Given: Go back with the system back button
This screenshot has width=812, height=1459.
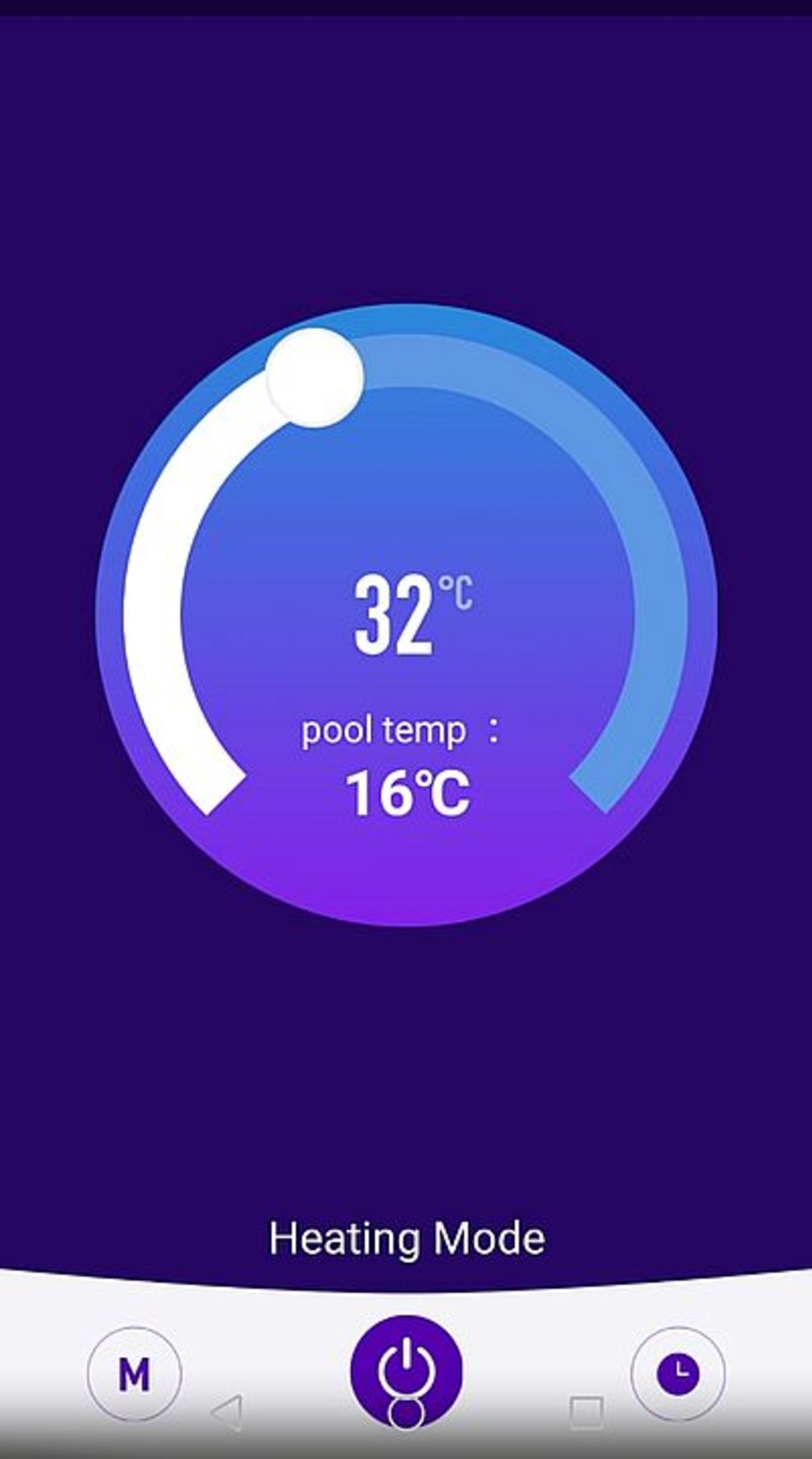Looking at the screenshot, I should click(x=227, y=1412).
